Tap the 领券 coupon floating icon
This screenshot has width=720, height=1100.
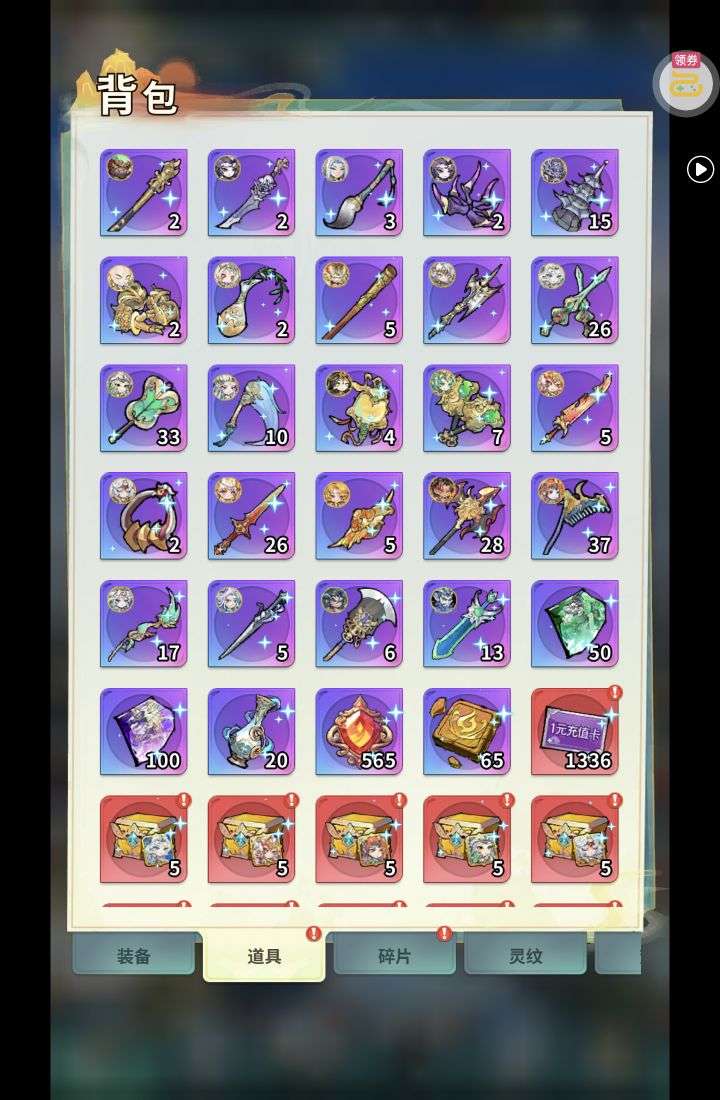(686, 80)
